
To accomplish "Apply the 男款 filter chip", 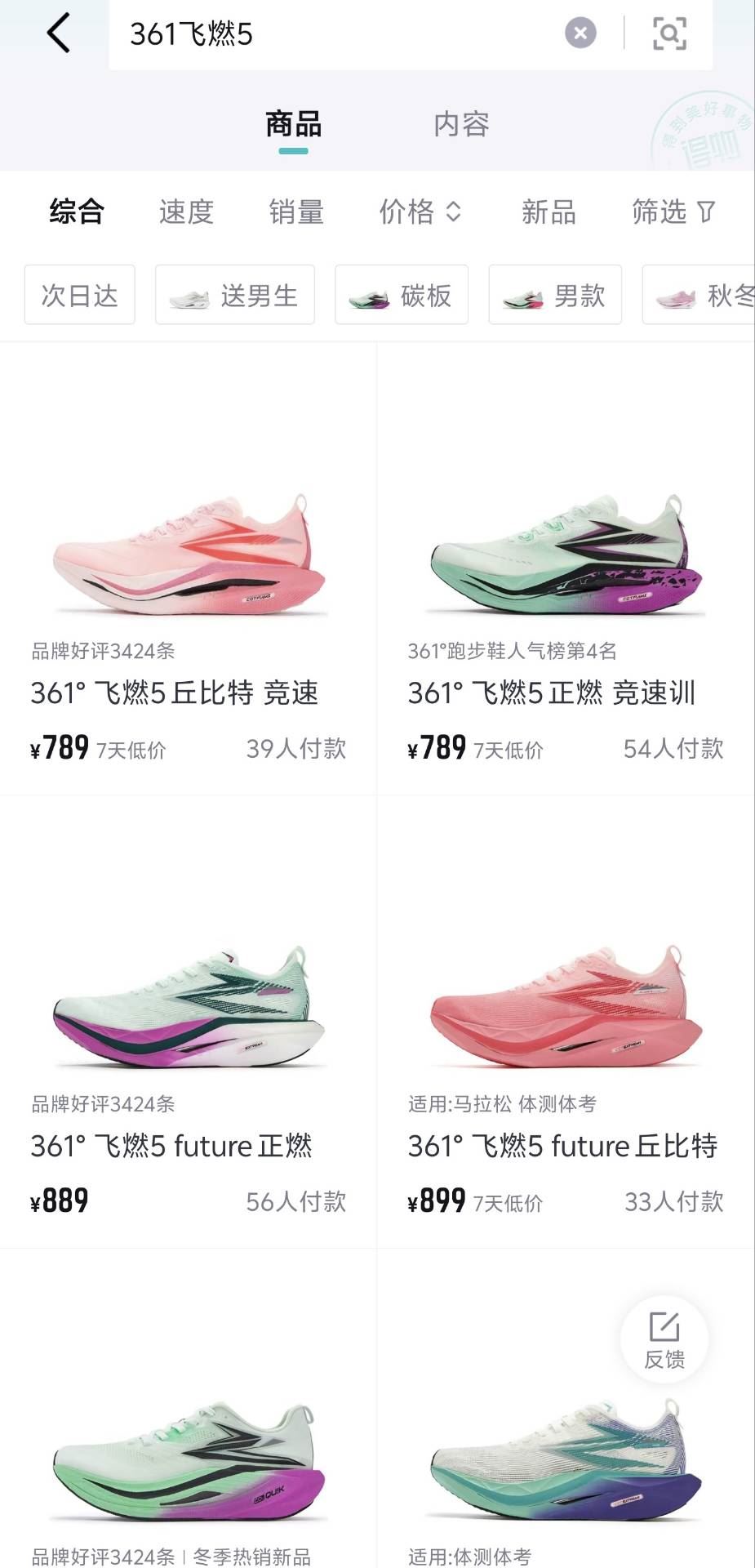I will (x=555, y=295).
